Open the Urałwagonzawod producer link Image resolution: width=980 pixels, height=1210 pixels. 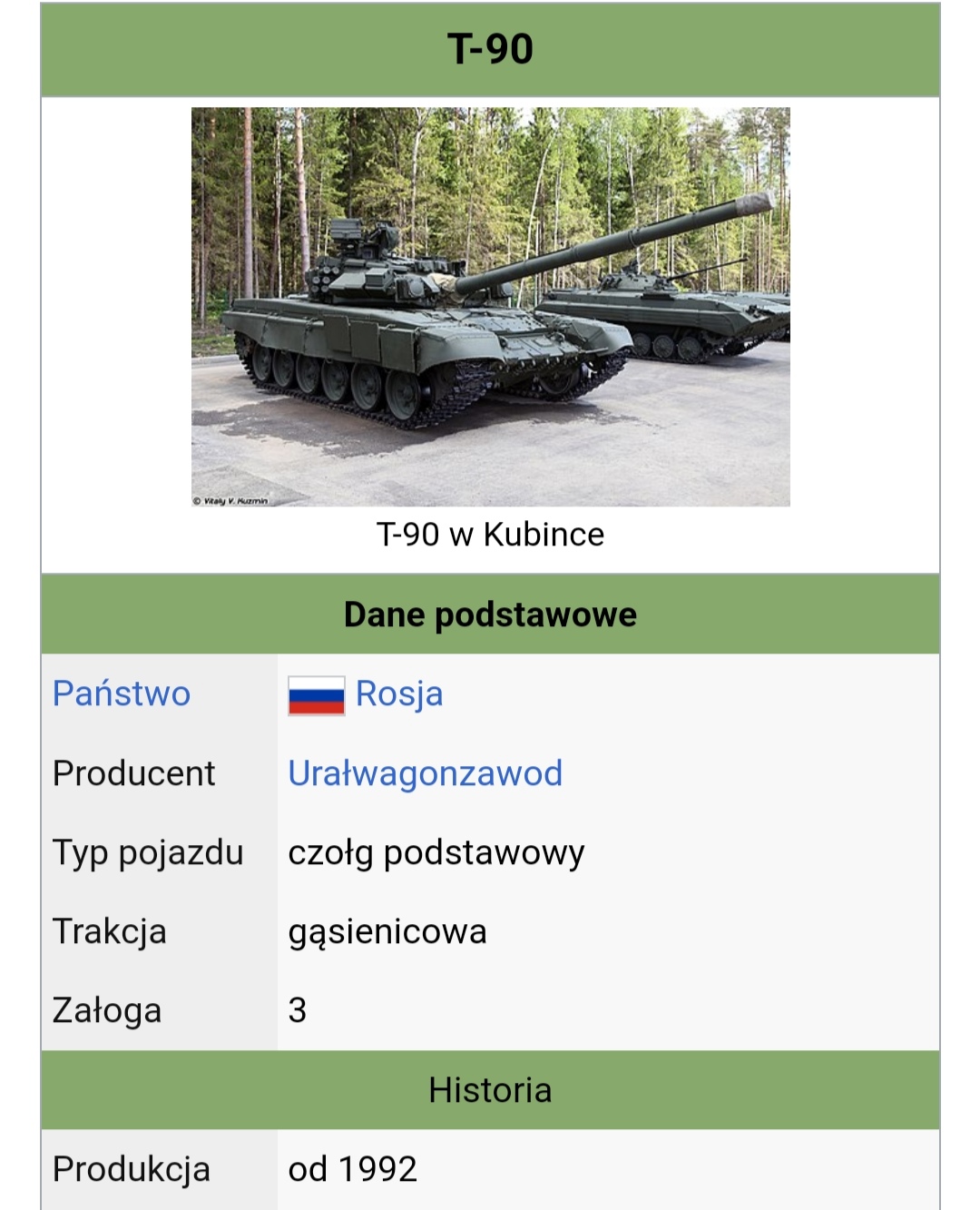tap(425, 773)
